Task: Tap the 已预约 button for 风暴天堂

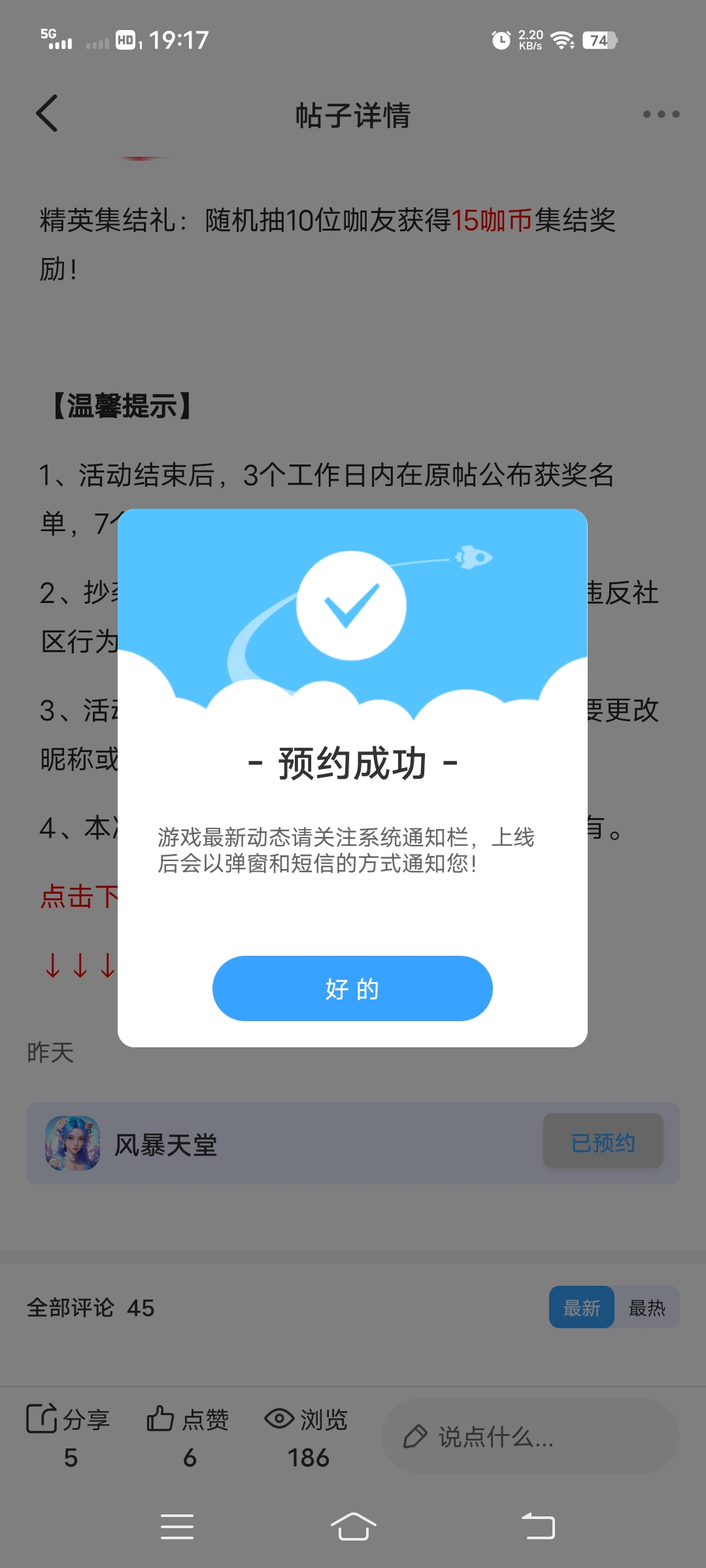Action: (x=603, y=1141)
